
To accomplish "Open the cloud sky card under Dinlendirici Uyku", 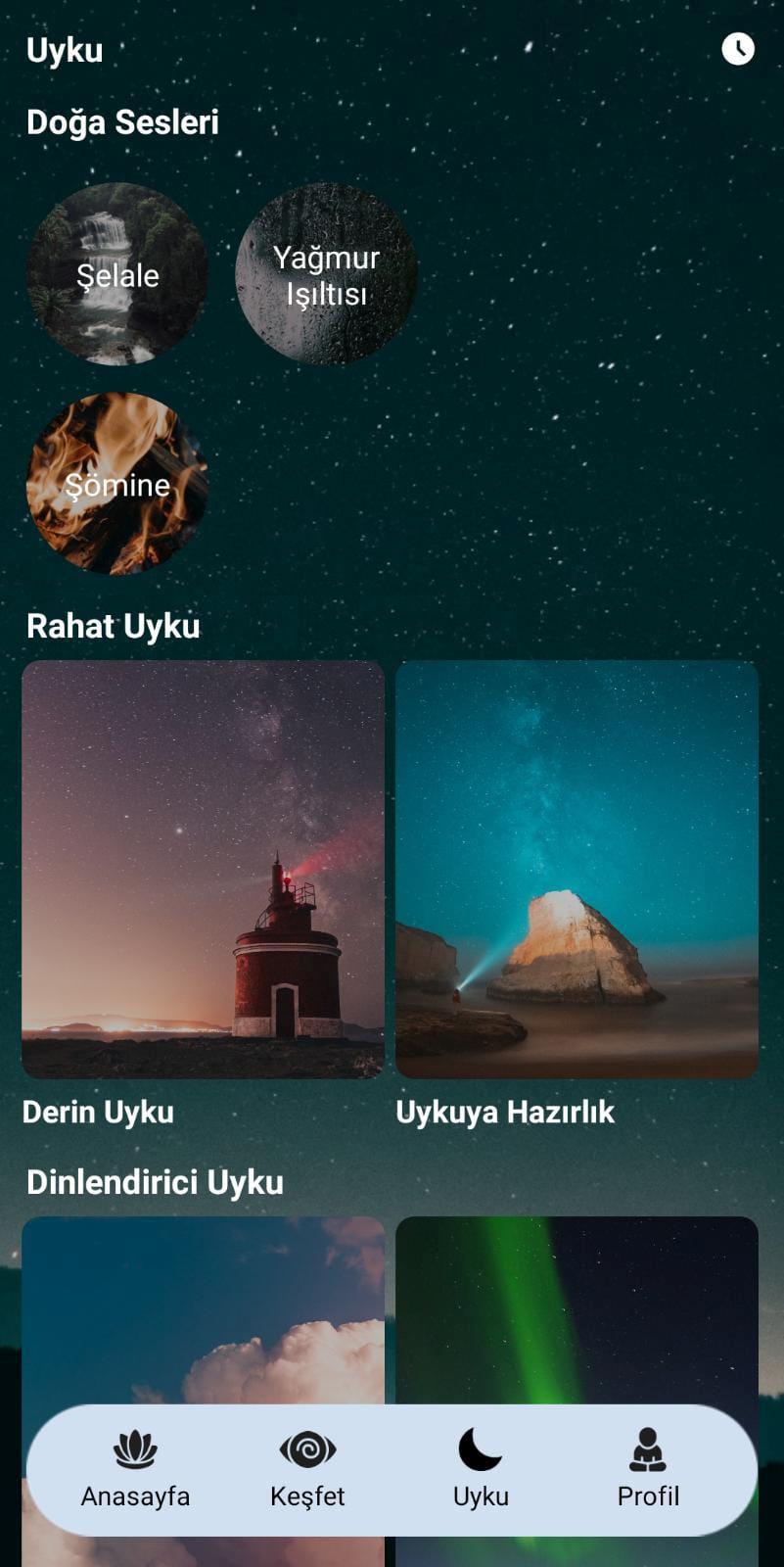I will [203, 1307].
